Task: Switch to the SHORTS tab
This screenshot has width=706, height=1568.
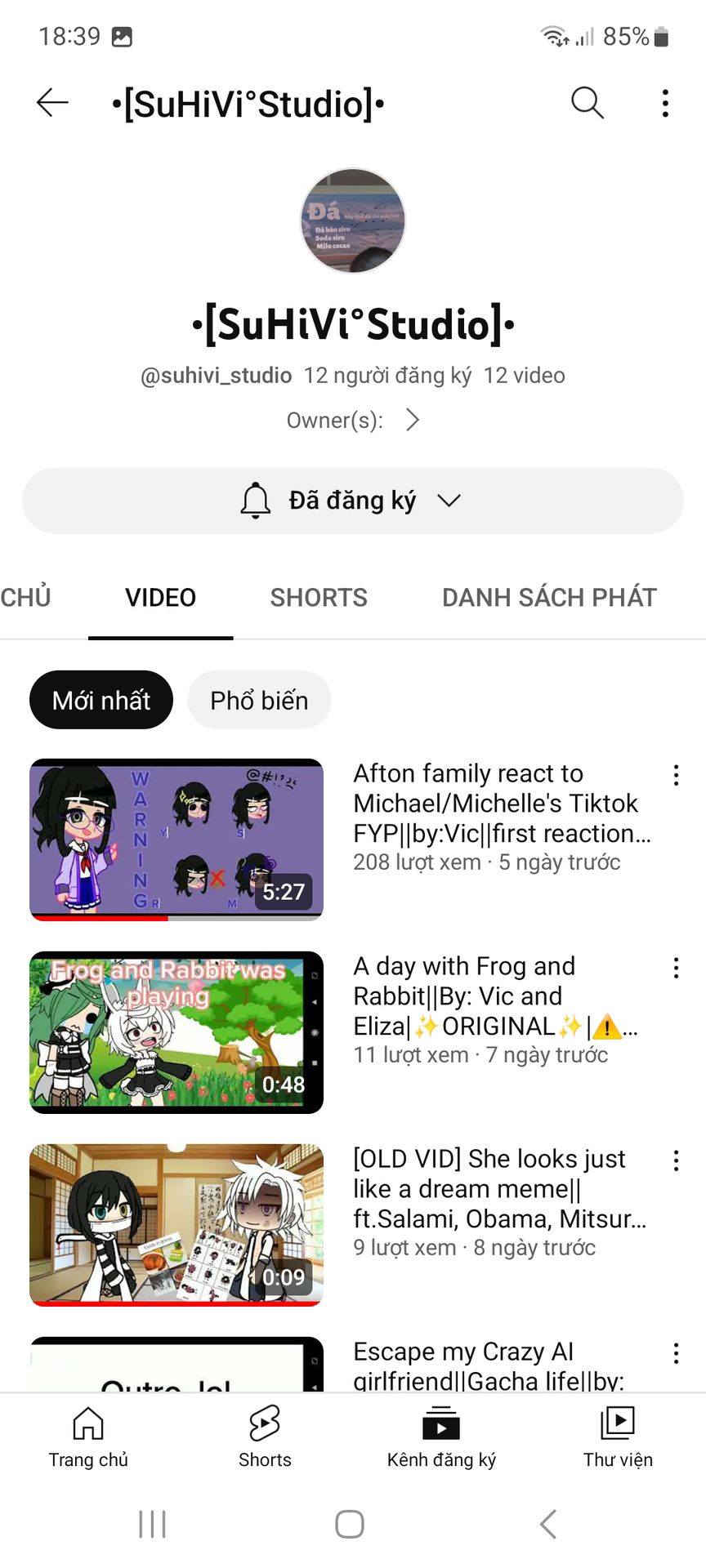Action: pos(319,597)
